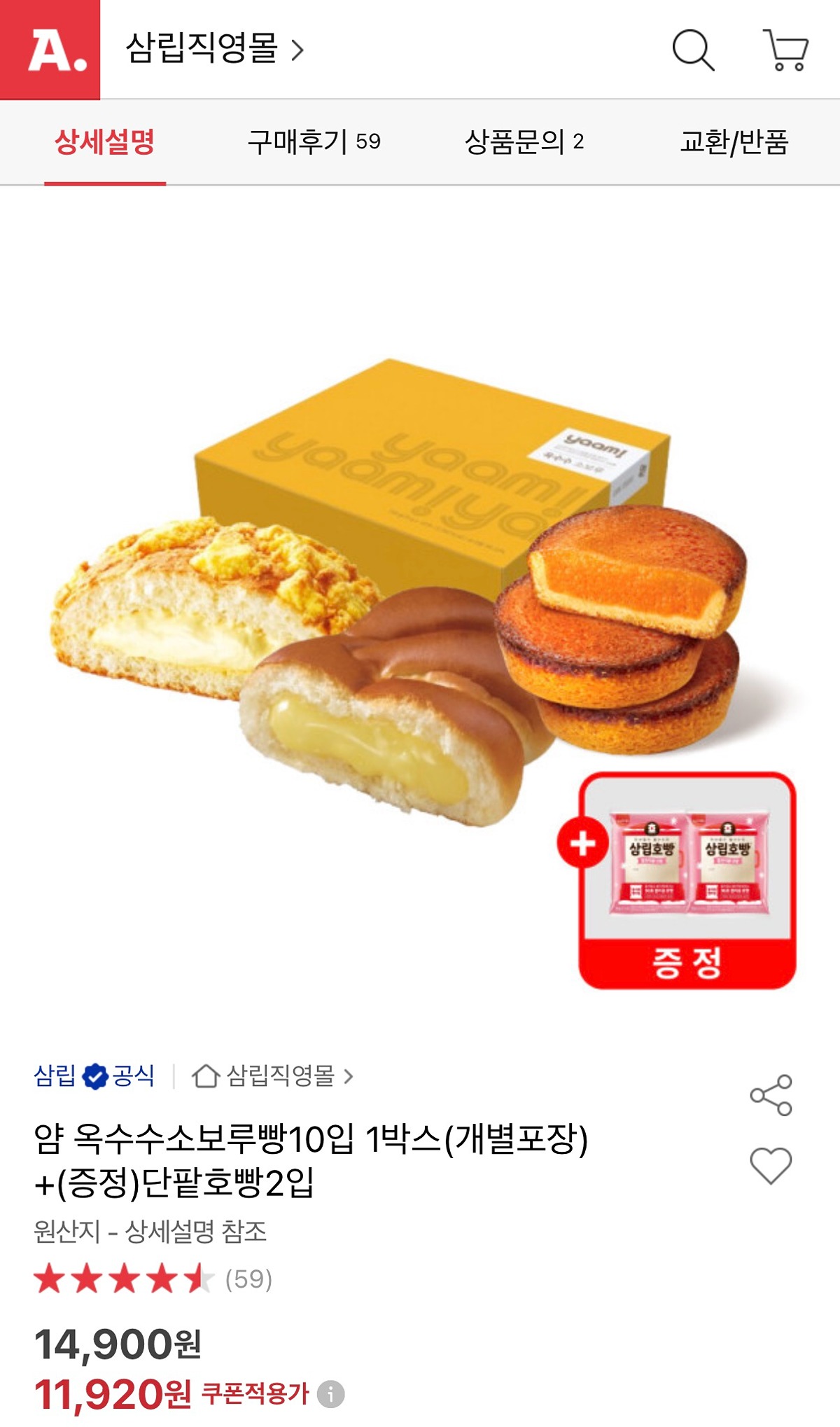Select the 상세설명 tab

click(x=105, y=142)
